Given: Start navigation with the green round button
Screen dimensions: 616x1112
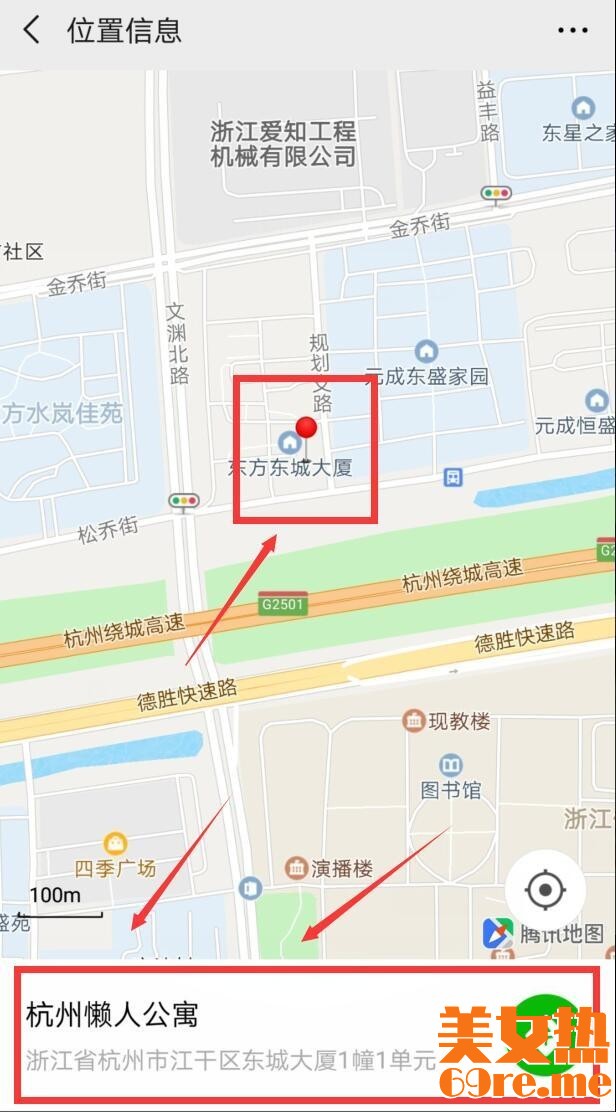Looking at the screenshot, I should pyautogui.click(x=545, y=1028).
